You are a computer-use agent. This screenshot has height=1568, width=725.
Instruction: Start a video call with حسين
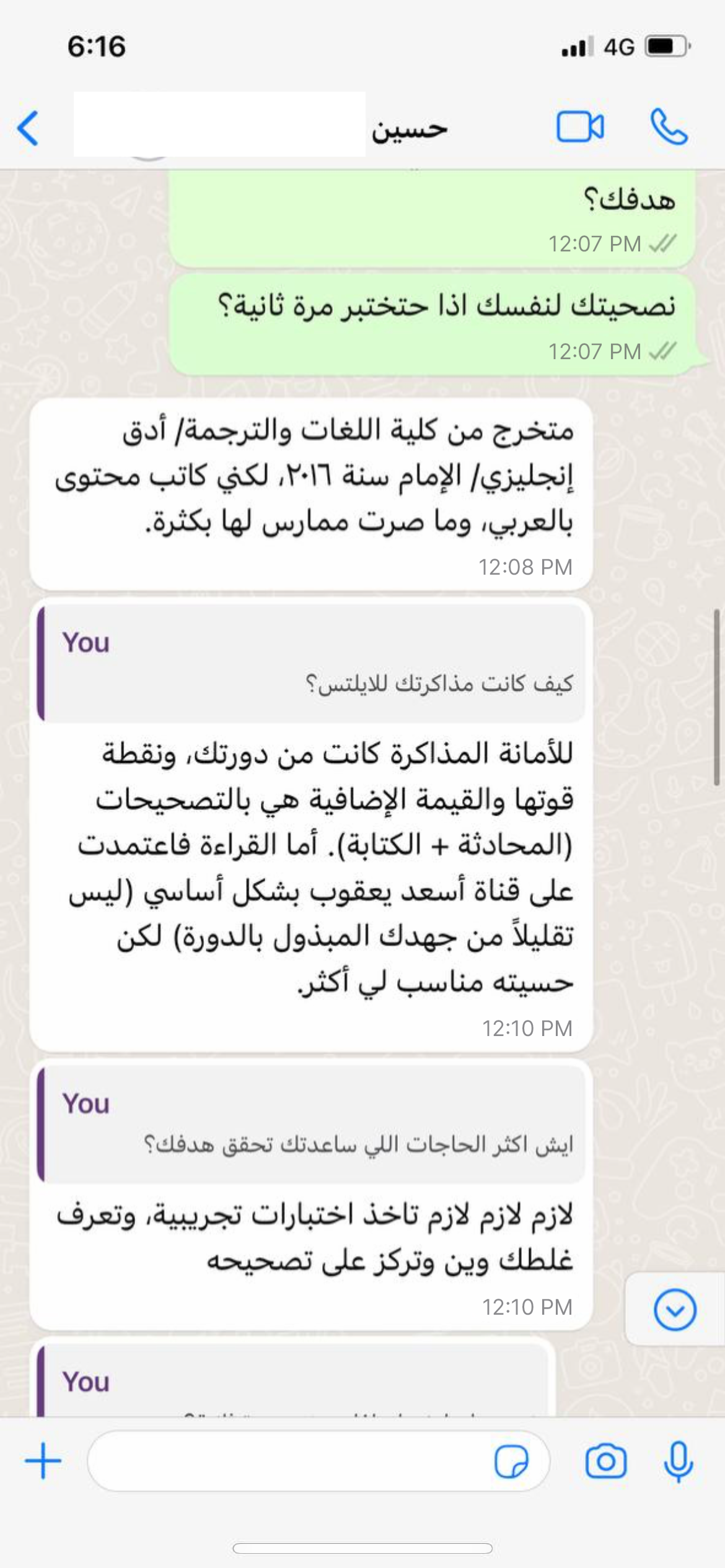[x=580, y=128]
